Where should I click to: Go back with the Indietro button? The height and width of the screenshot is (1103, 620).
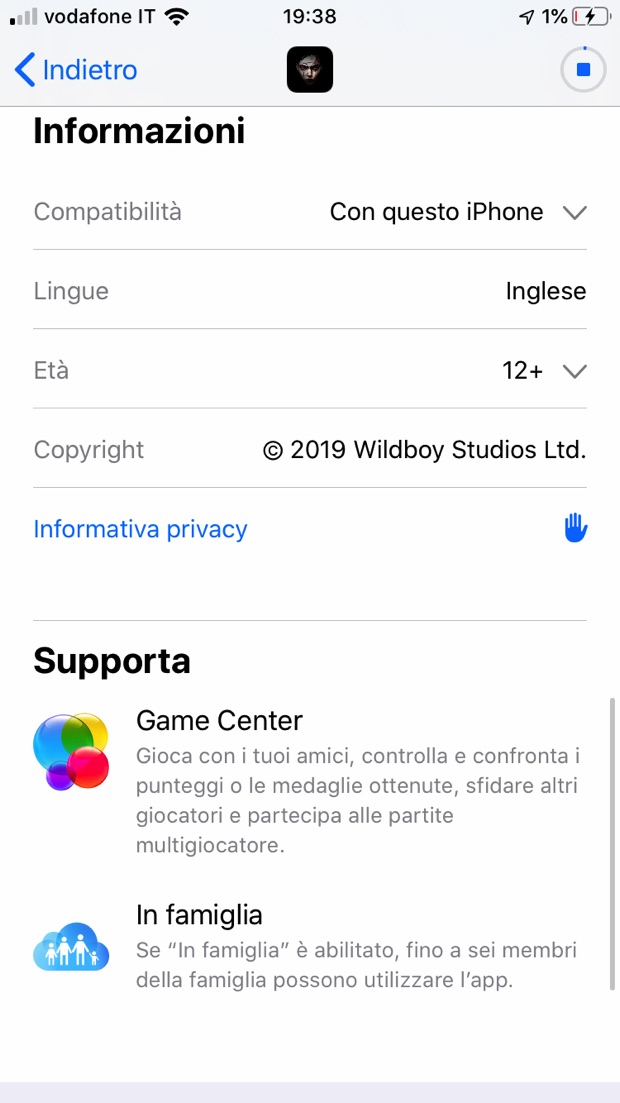click(76, 70)
